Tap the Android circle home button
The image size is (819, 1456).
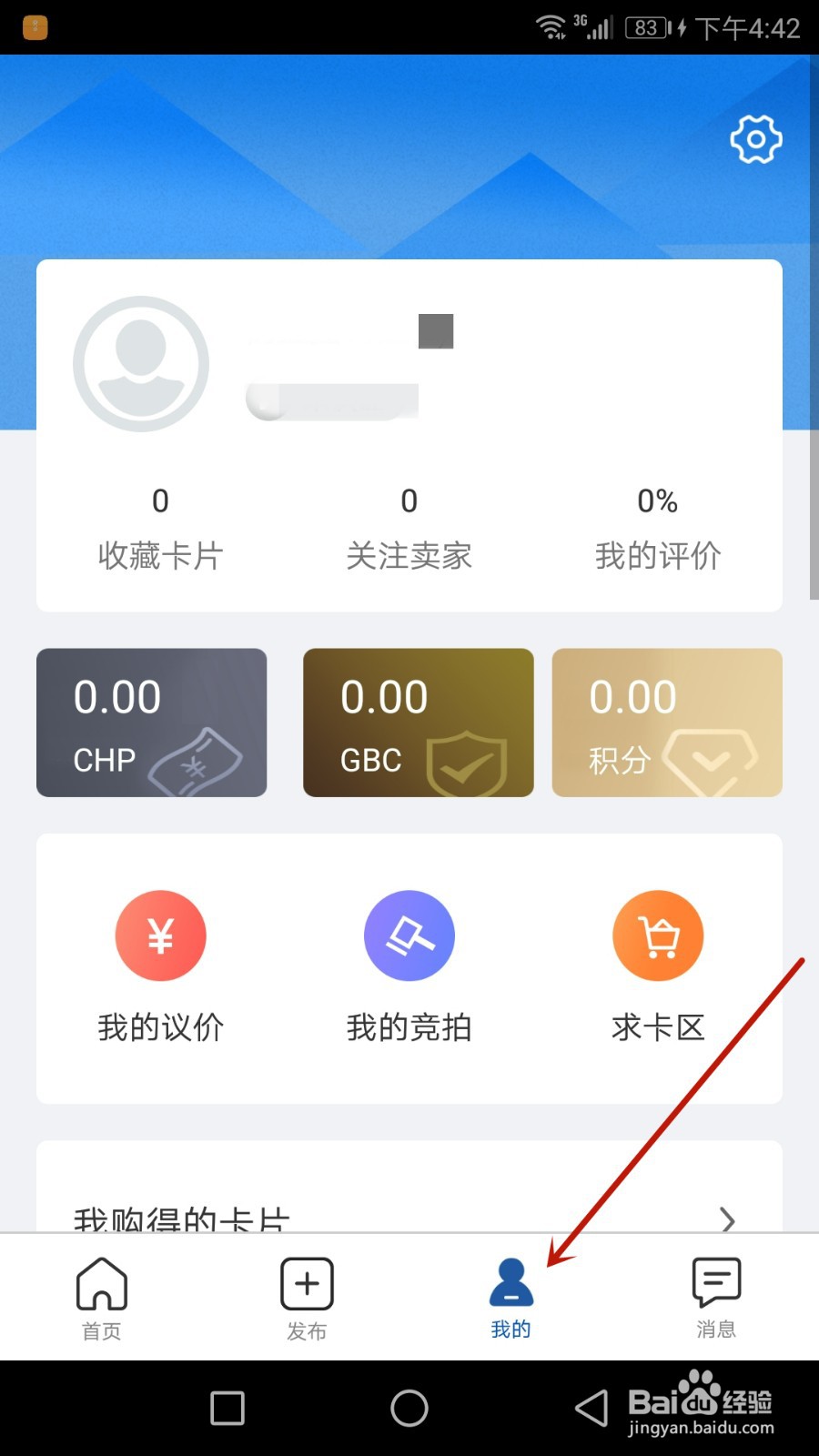pyautogui.click(x=409, y=1406)
